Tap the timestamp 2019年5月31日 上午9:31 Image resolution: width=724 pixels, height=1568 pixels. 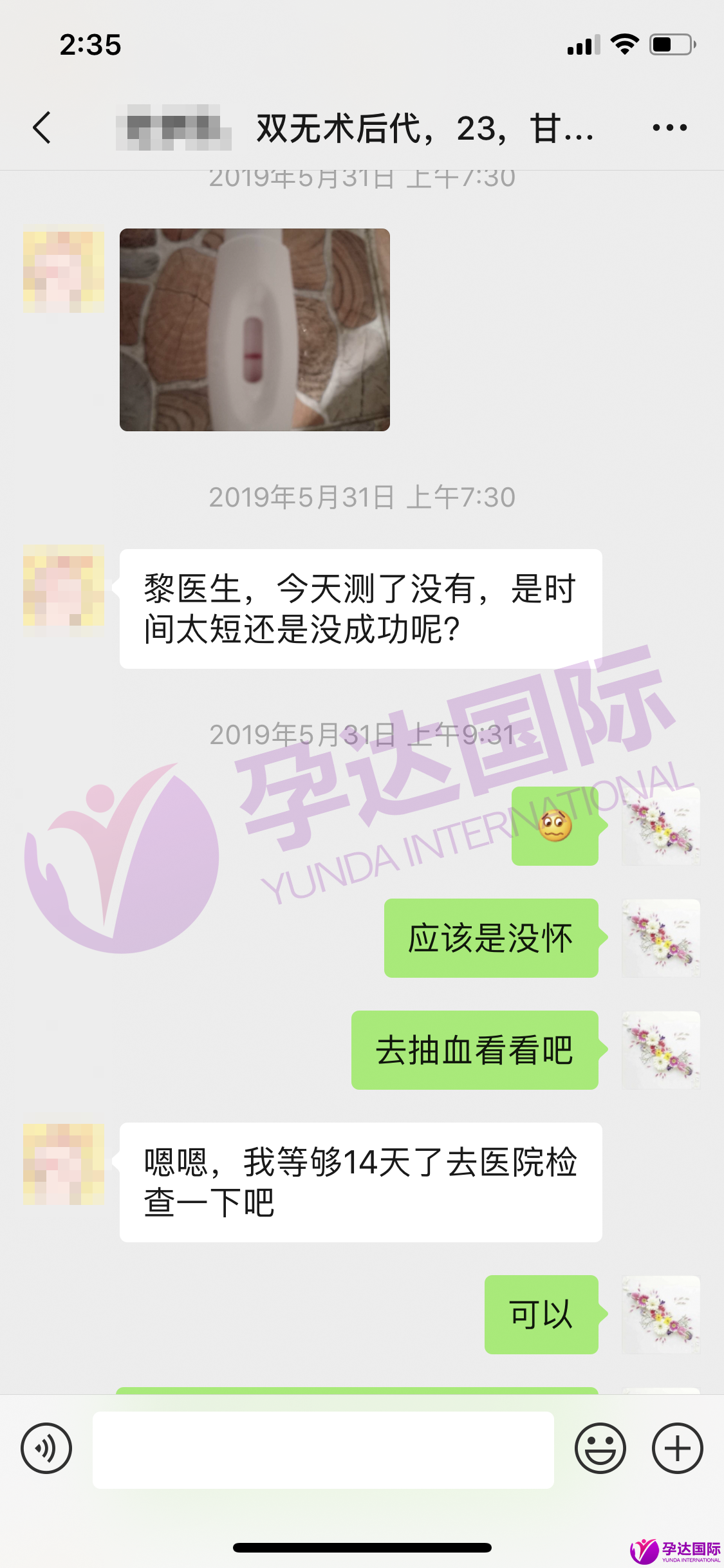pyautogui.click(x=362, y=735)
